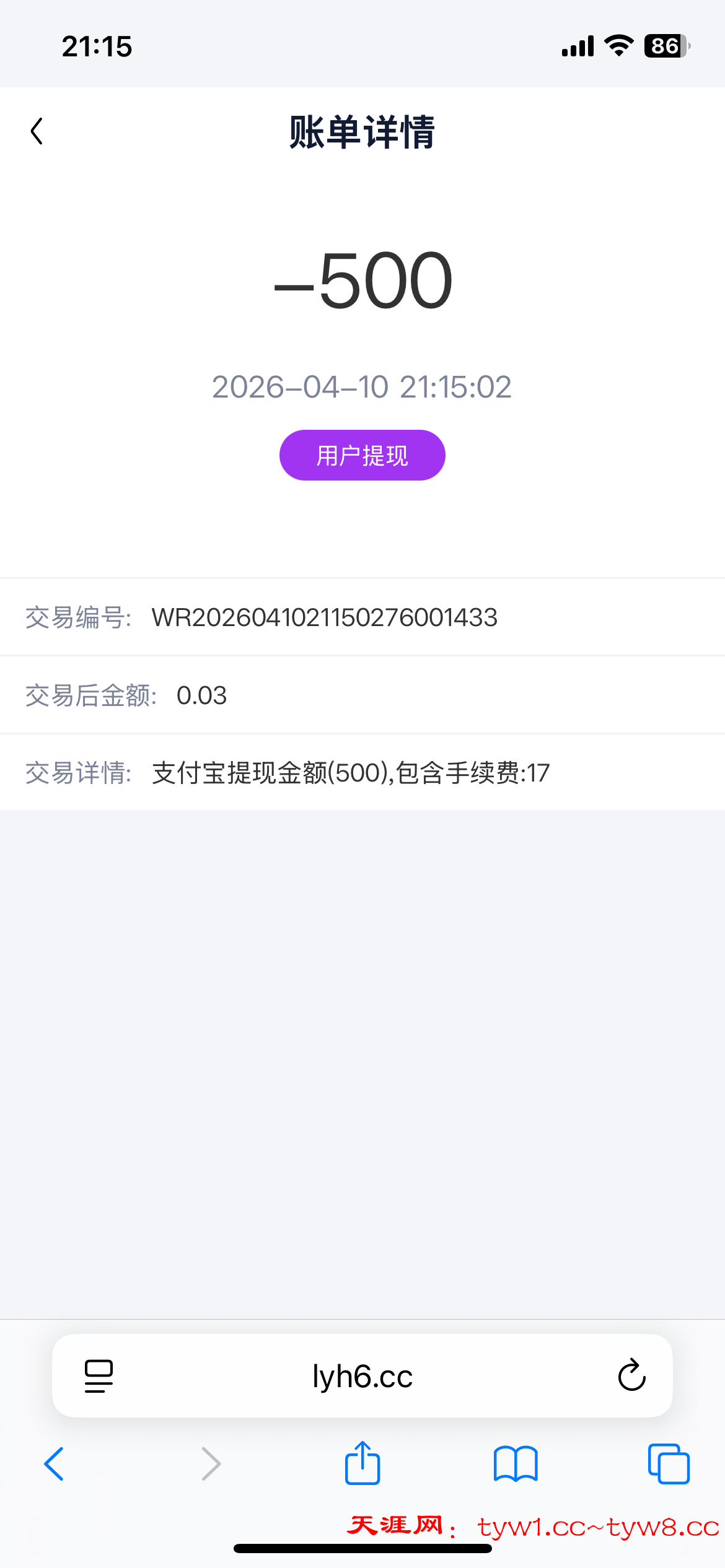The image size is (725, 1568).
Task: Tap the lyh6.cc address bar
Action: pos(362,1376)
